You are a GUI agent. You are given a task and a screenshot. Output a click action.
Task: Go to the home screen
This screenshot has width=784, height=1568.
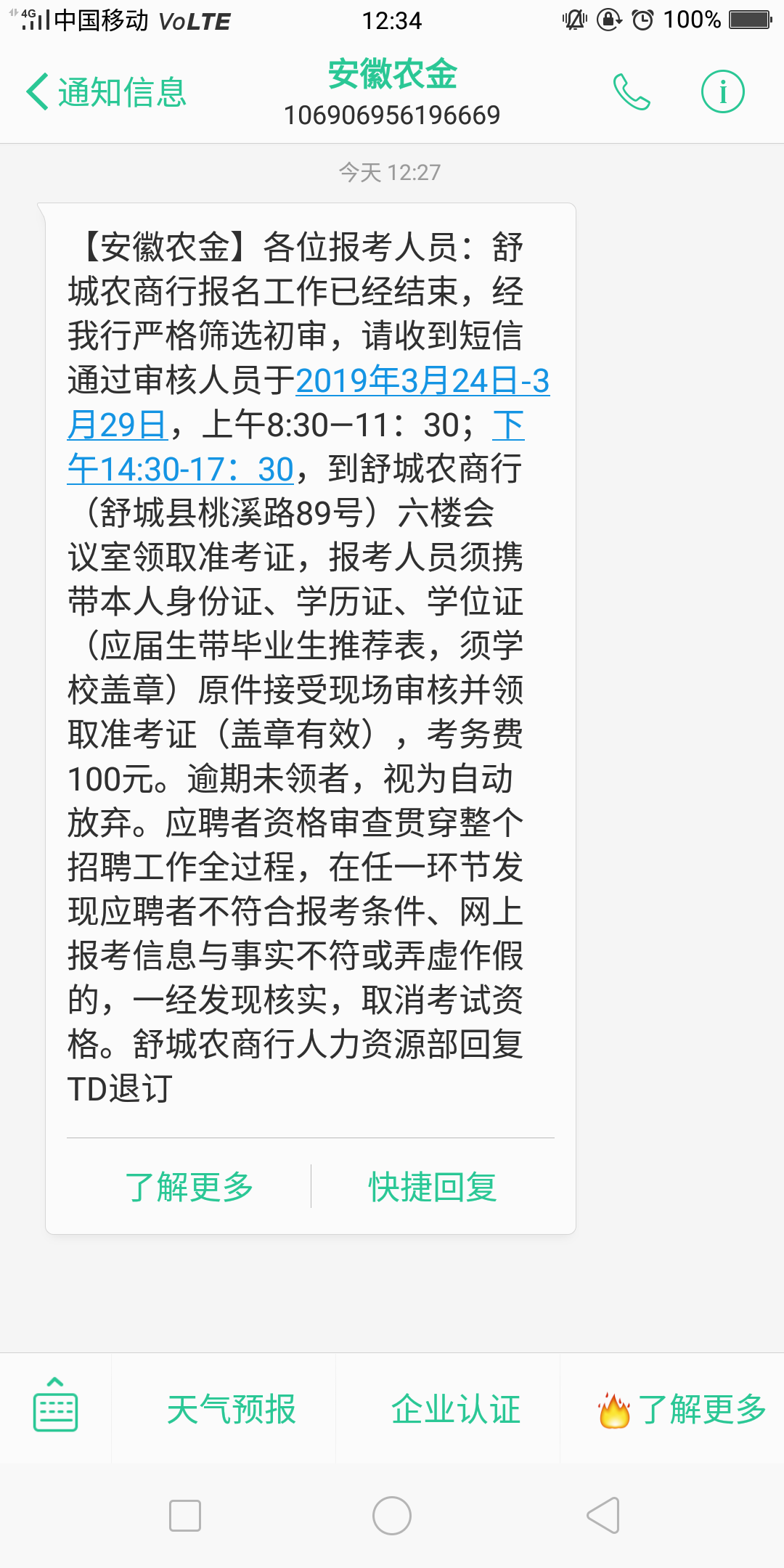(x=392, y=1516)
